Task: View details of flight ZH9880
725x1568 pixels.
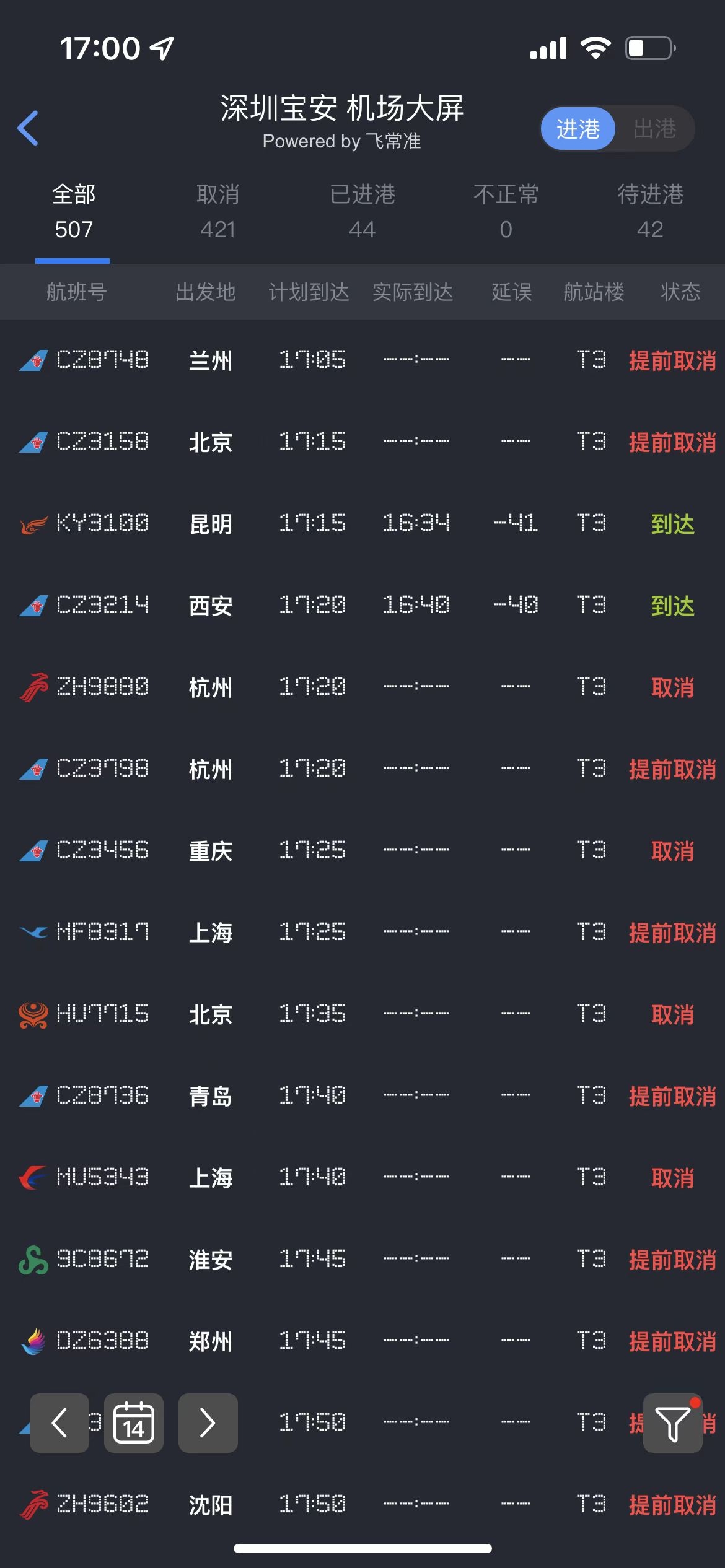Action: (362, 687)
